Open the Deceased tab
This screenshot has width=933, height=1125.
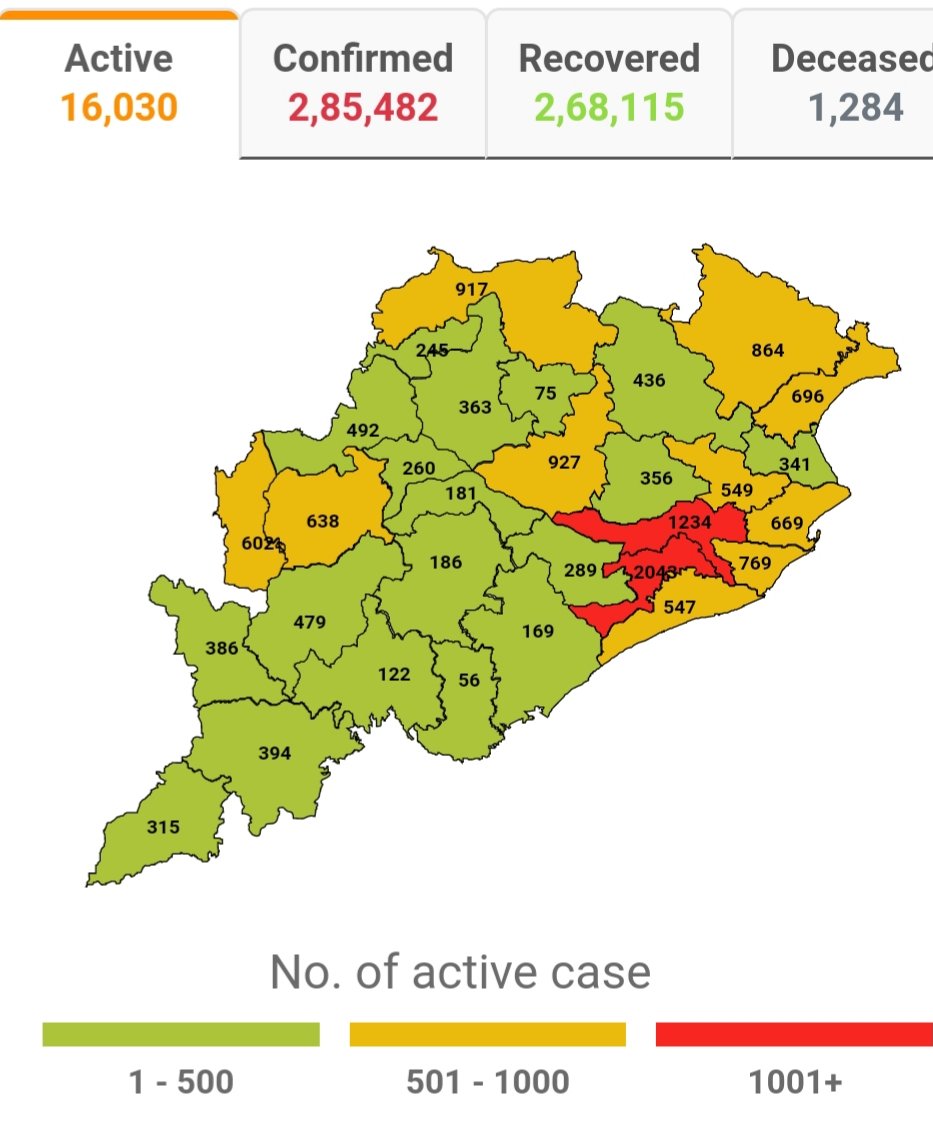tap(838, 83)
